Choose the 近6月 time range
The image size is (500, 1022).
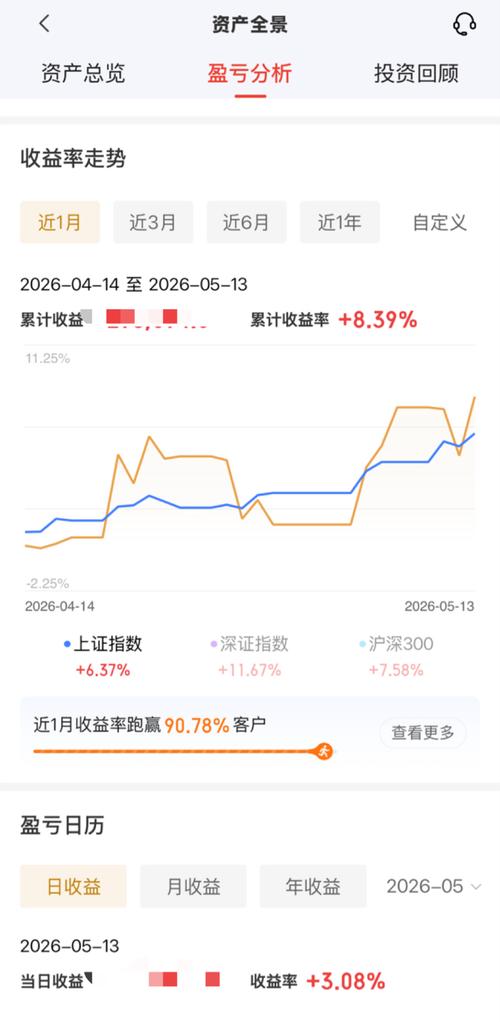(x=246, y=222)
